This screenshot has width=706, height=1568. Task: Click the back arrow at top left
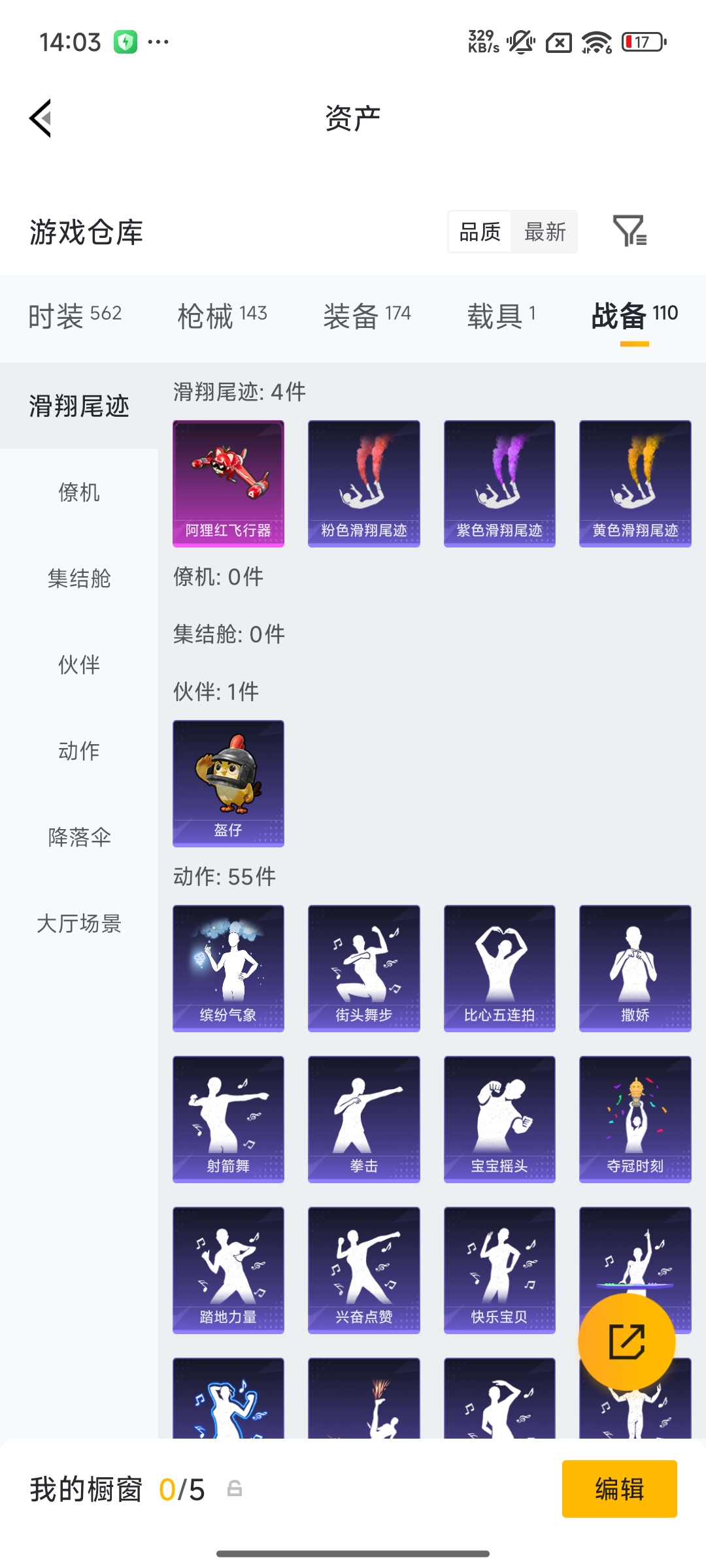[x=39, y=118]
